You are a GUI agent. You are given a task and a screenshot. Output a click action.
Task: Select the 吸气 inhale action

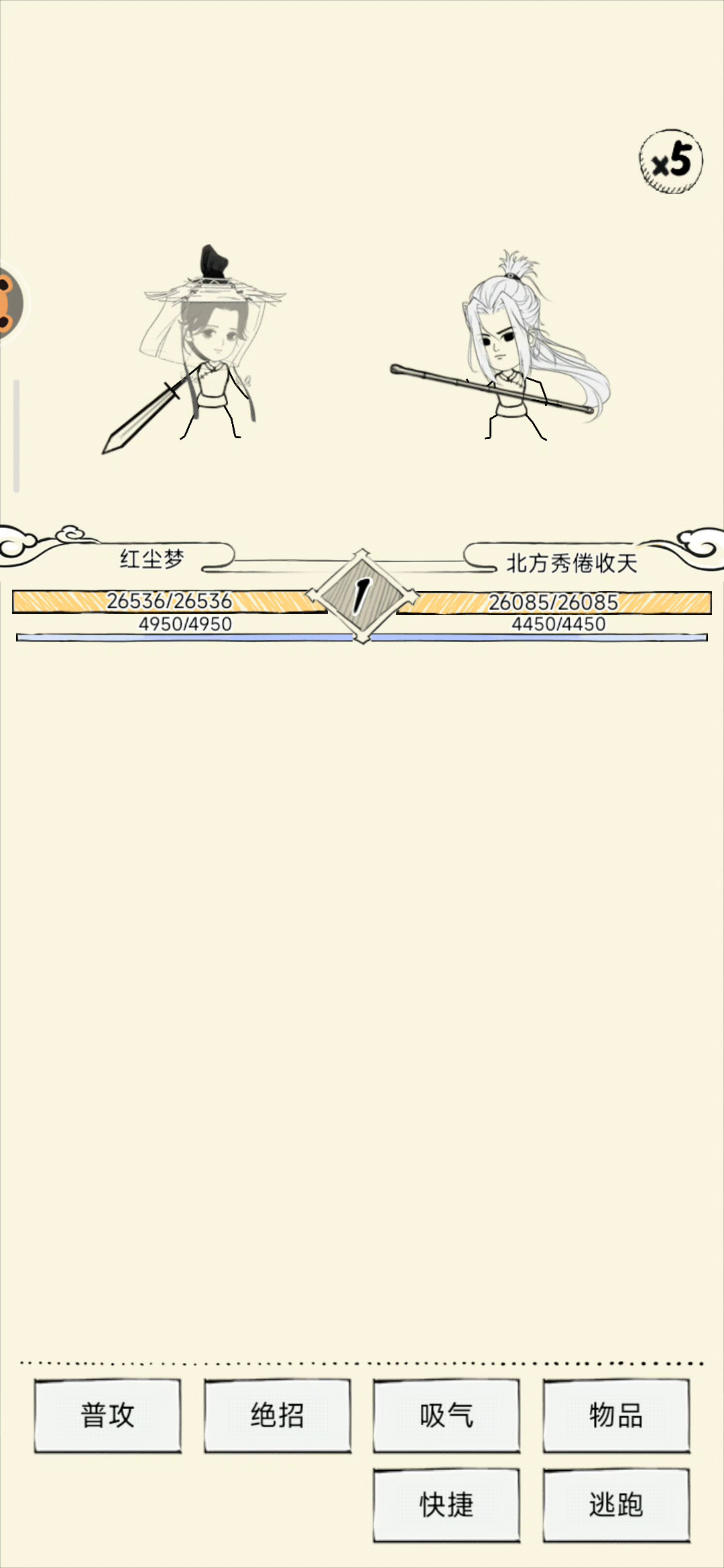446,1415
